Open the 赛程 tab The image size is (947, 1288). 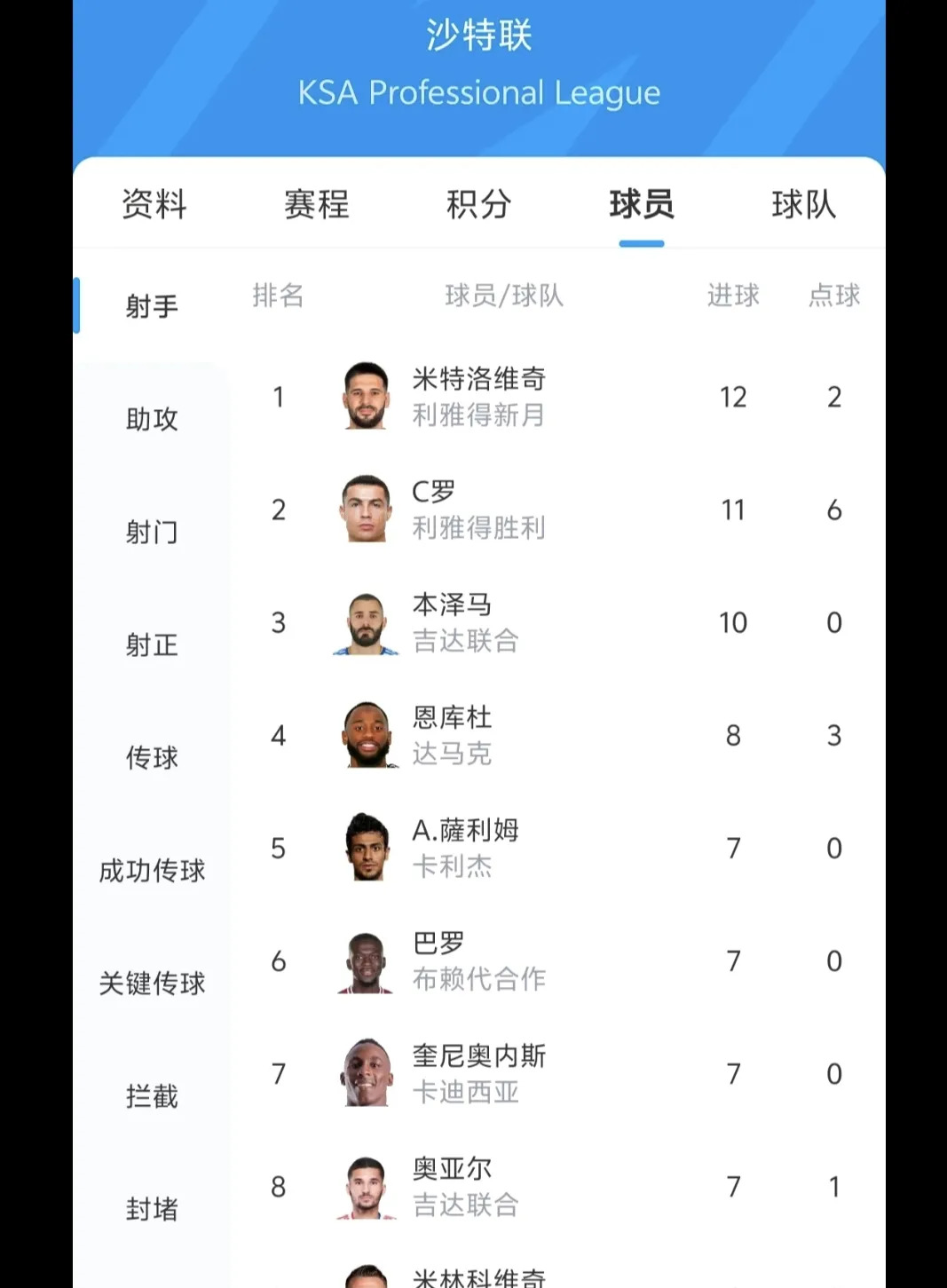pyautogui.click(x=315, y=204)
